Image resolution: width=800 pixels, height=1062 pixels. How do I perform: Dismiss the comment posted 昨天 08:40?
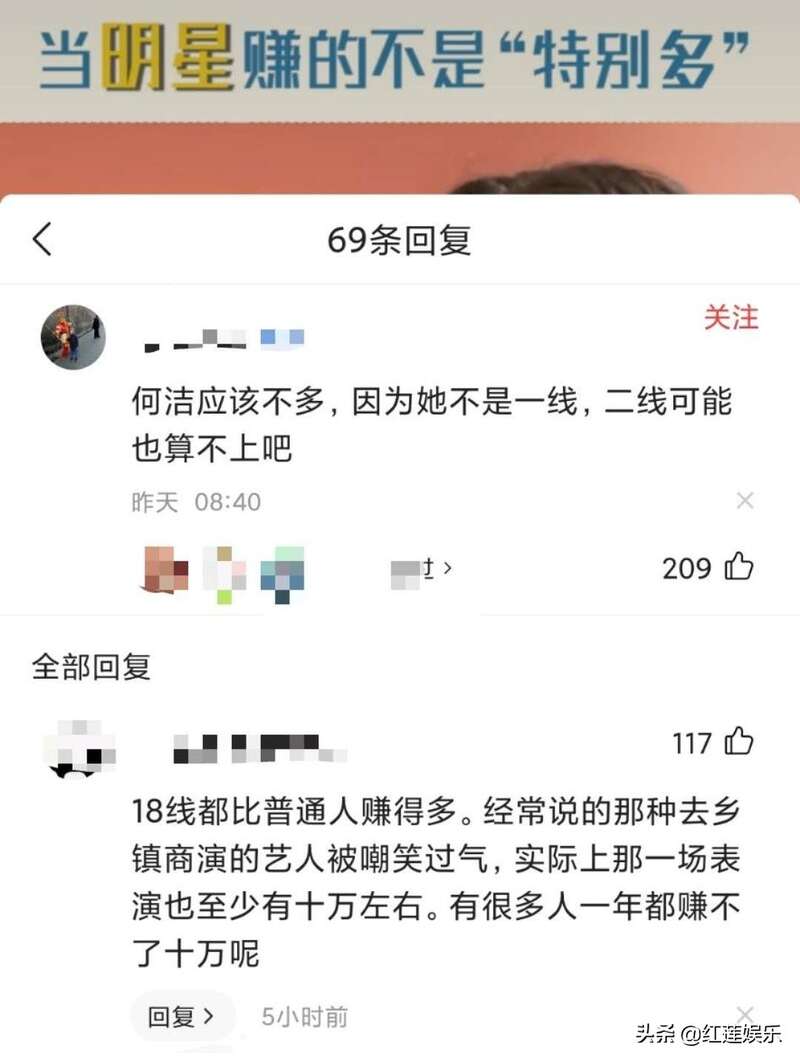click(x=745, y=501)
